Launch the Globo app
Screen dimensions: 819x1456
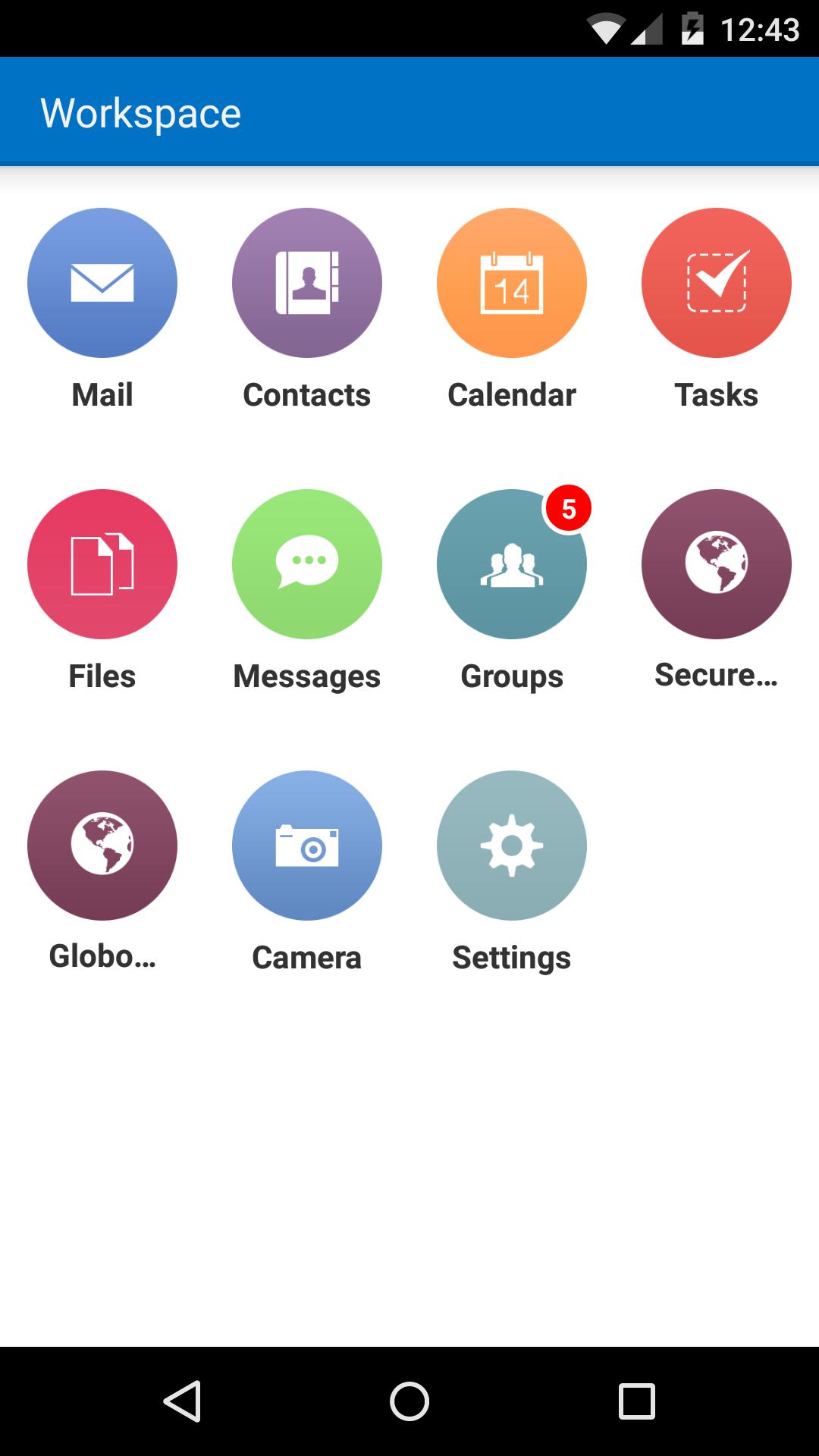click(x=102, y=846)
